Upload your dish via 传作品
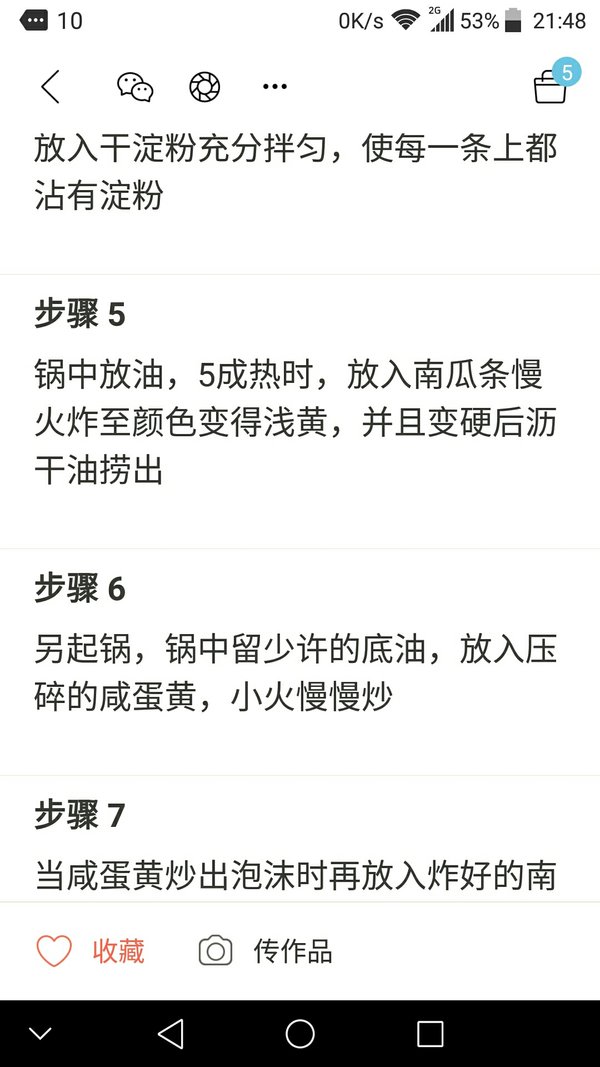Image resolution: width=600 pixels, height=1067 pixels. (265, 951)
